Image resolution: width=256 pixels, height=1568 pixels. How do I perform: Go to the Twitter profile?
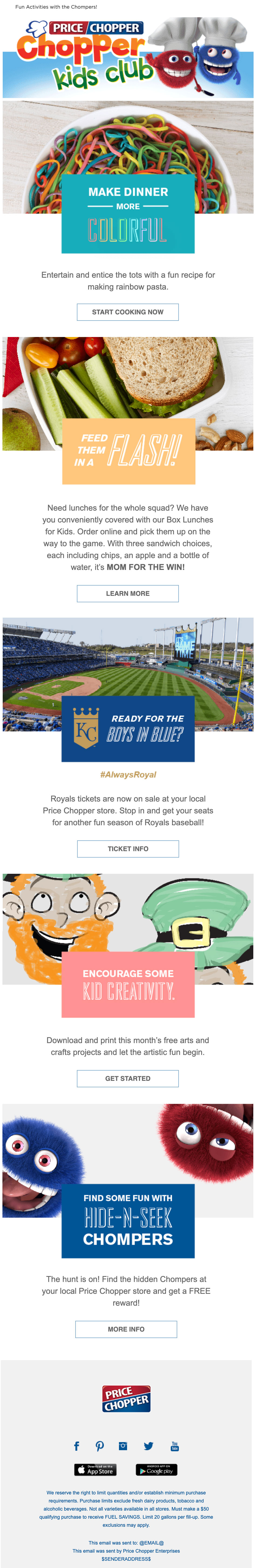coord(149,1446)
